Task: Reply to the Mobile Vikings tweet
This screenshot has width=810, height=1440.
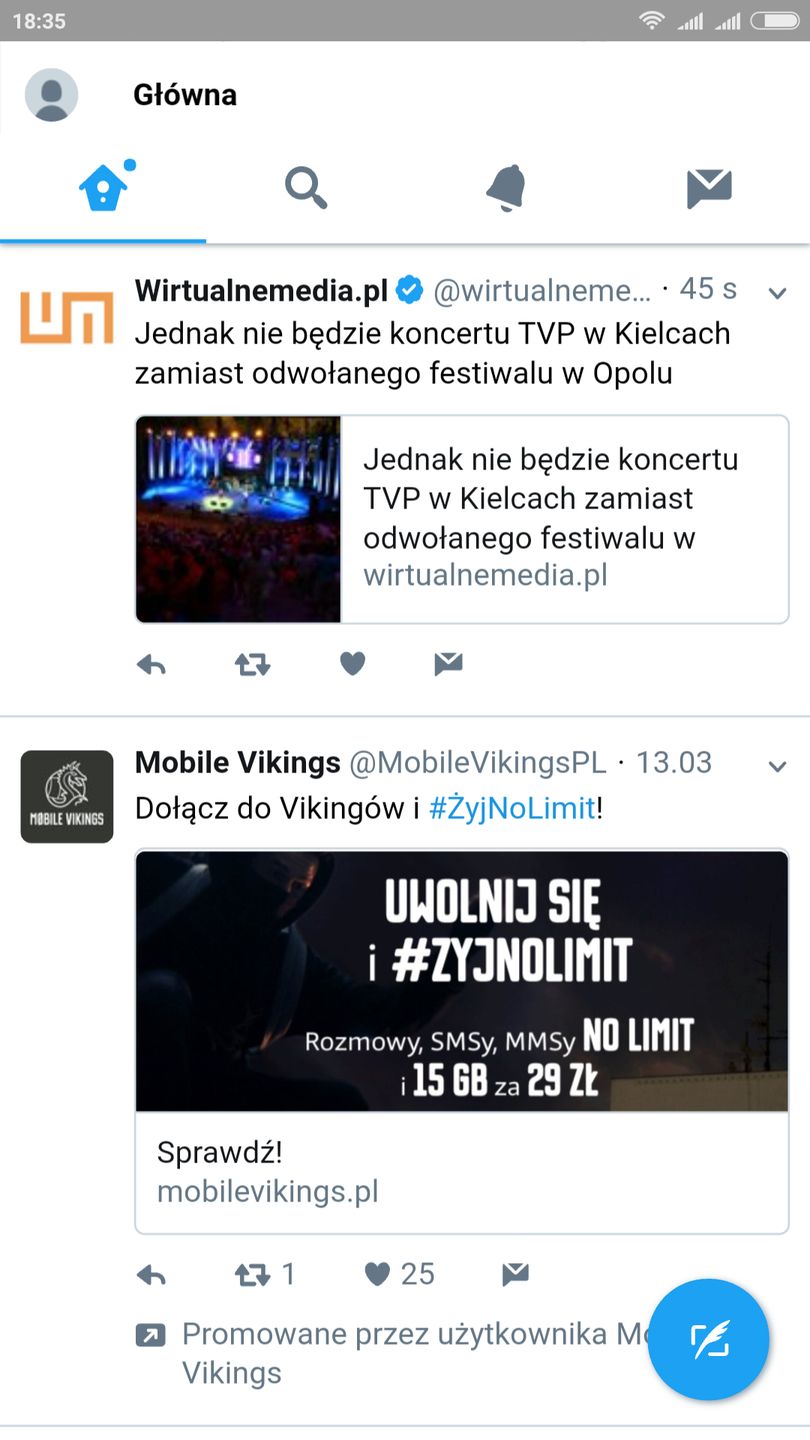Action: click(x=151, y=1274)
